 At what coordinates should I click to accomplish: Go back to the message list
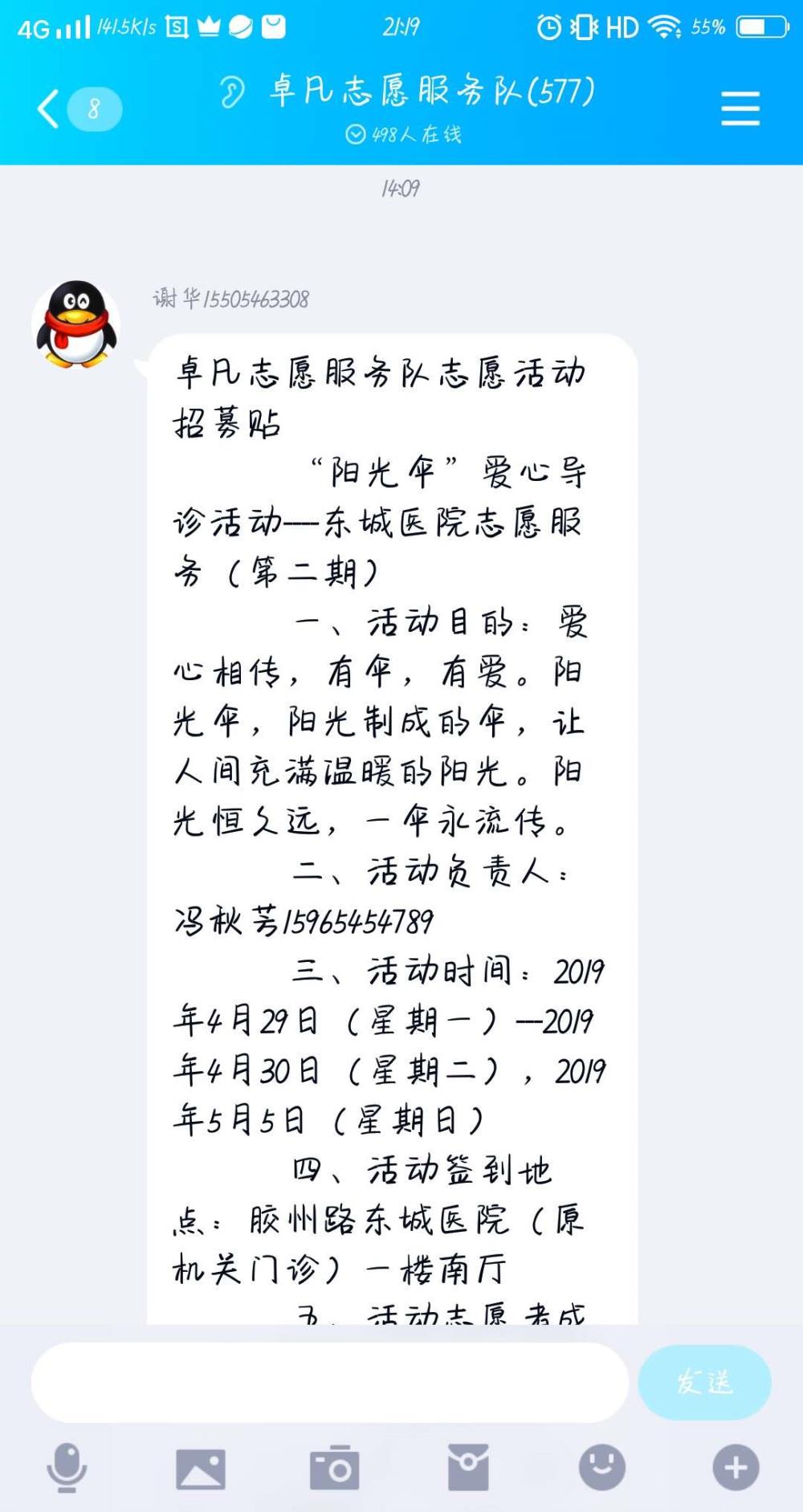click(49, 108)
